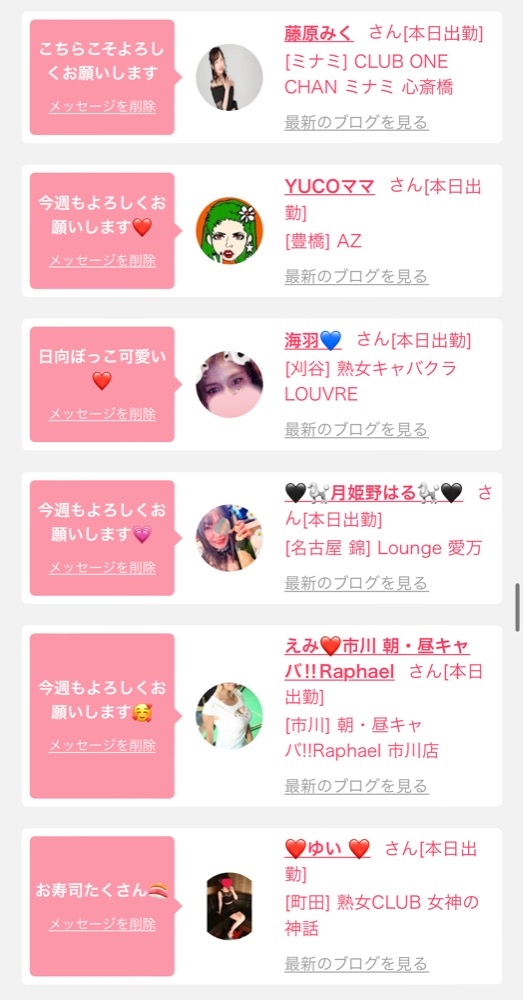The height and width of the screenshot is (1000, 523).
Task: View えみ Raphael's latest blog
Action: (356, 786)
